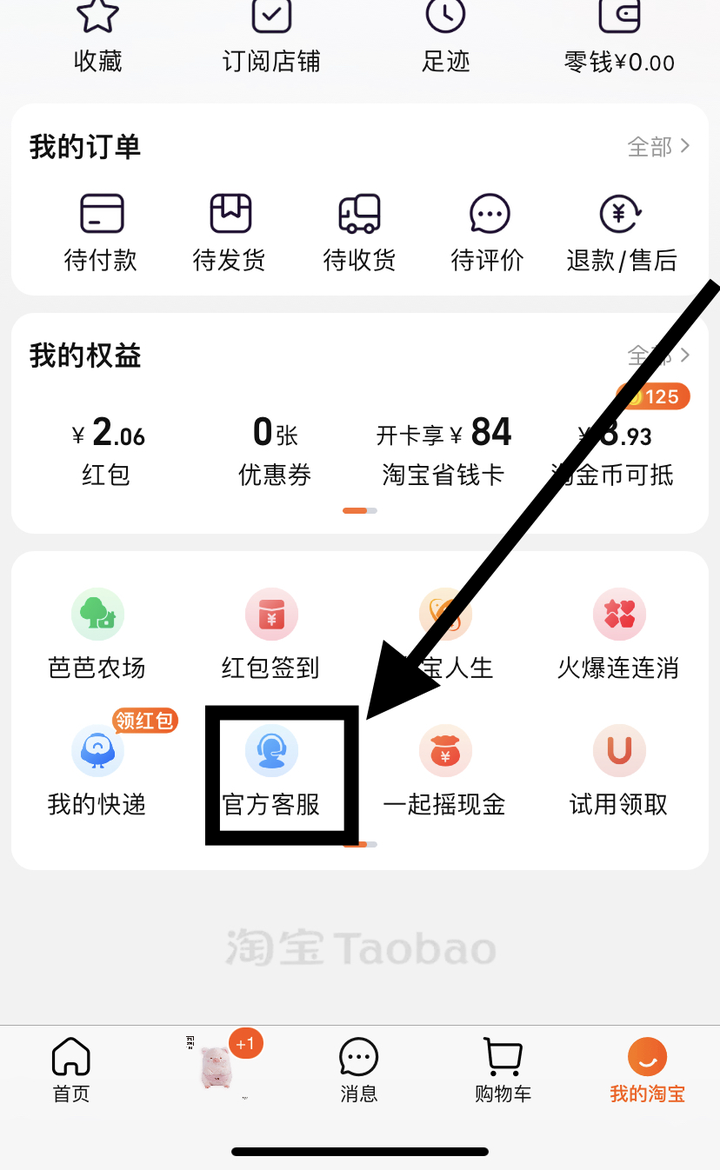View 优惠券 coupons
The width and height of the screenshot is (720, 1170).
tap(275, 451)
